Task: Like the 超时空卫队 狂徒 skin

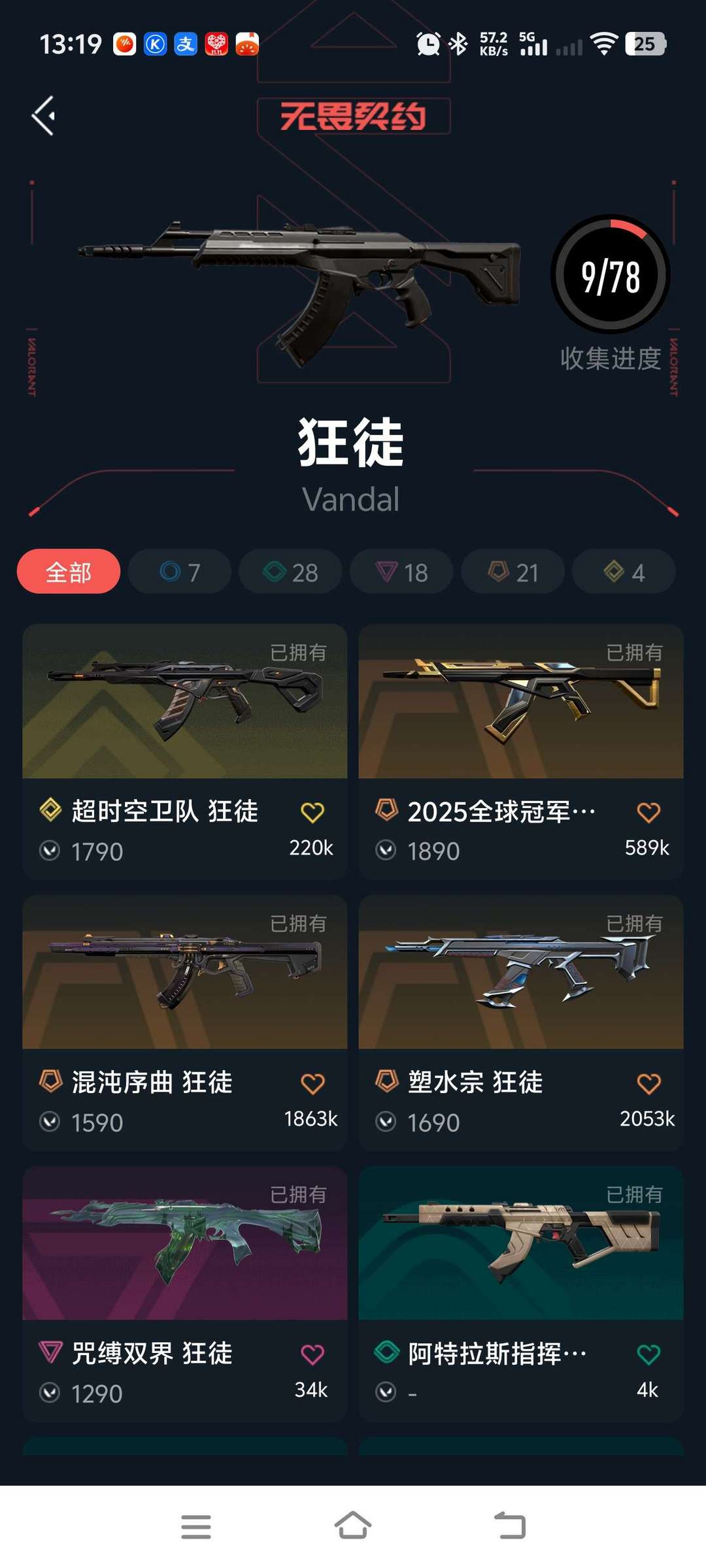Action: click(312, 812)
